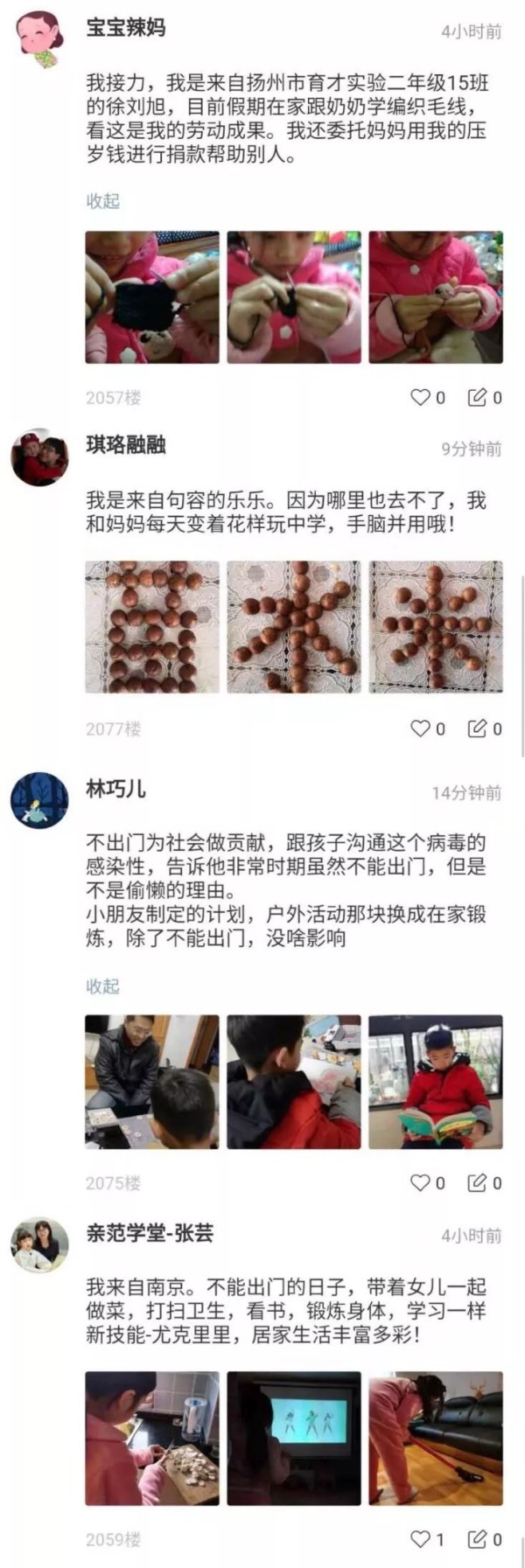The width and height of the screenshot is (525, 1568).
Task: Open 林巧儿's photo of boy reading
Action: pyautogui.click(x=436, y=1082)
